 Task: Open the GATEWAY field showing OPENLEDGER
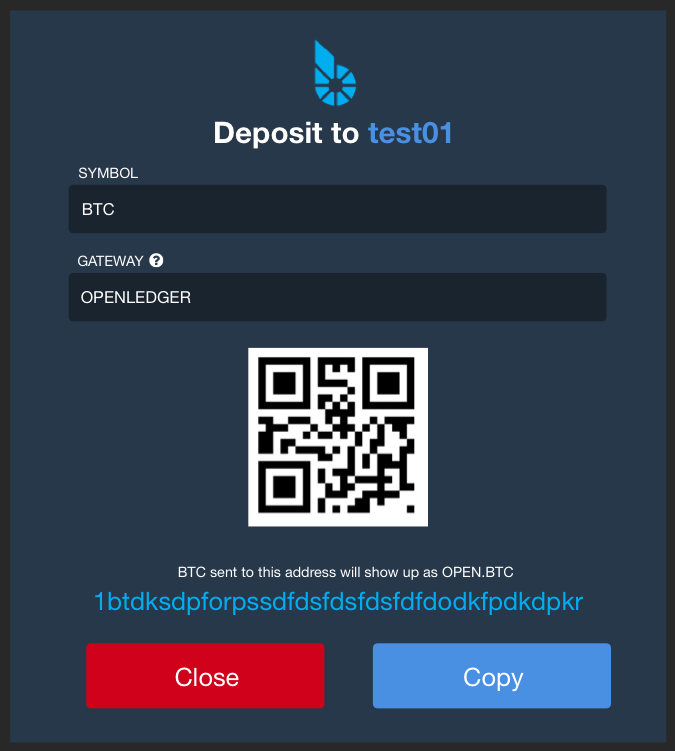(x=337, y=297)
